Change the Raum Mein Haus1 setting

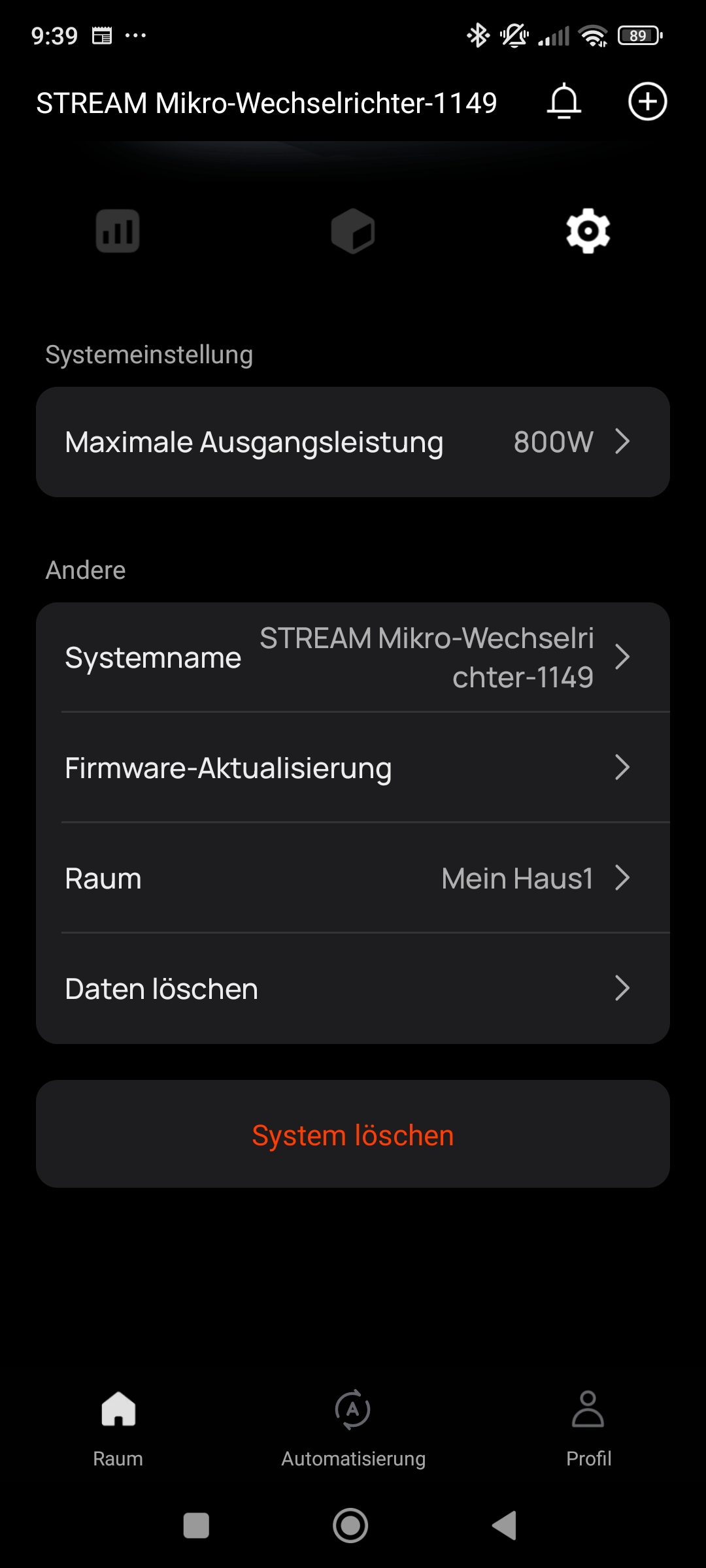pos(353,878)
